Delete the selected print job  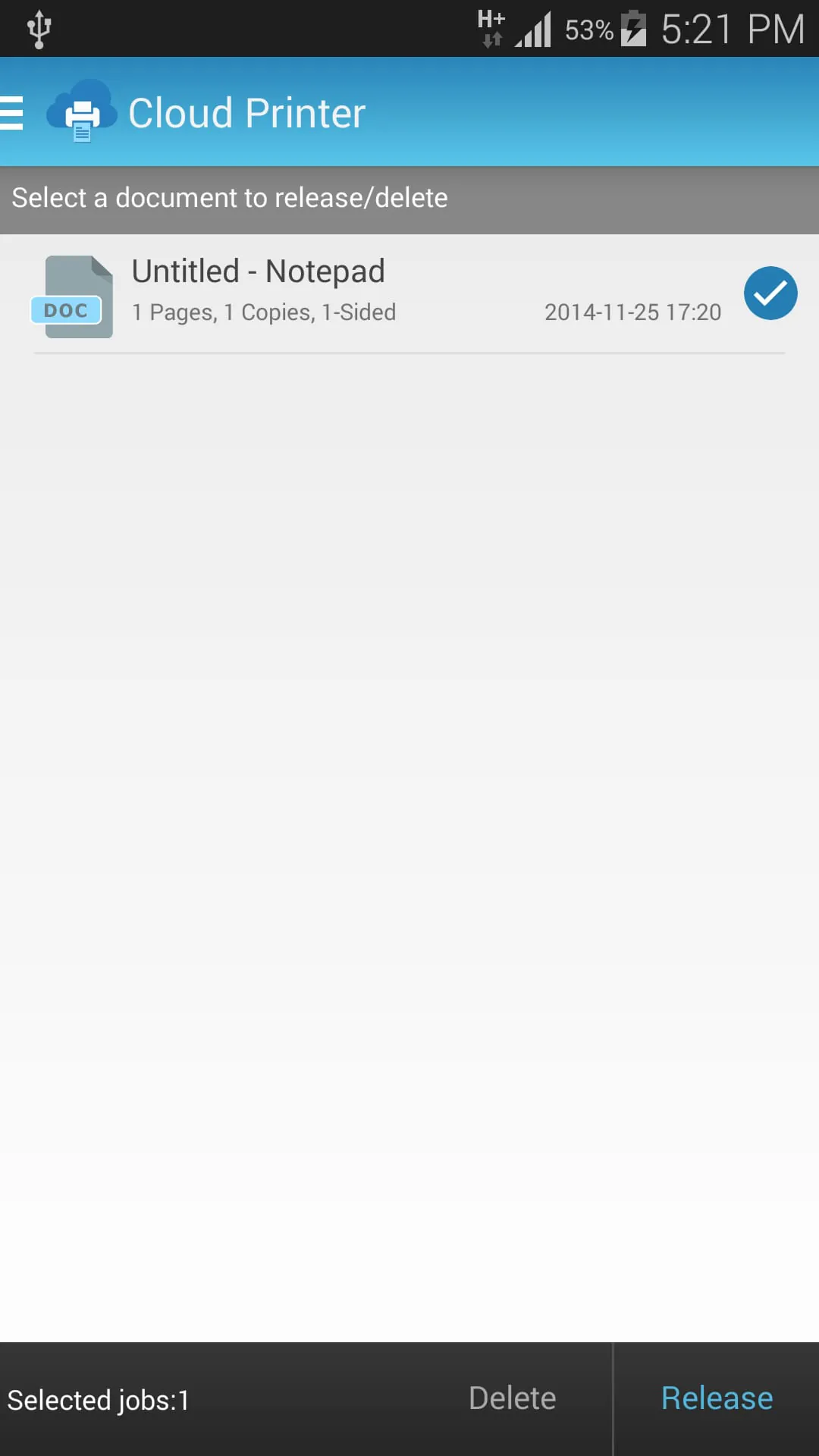pos(512,1398)
